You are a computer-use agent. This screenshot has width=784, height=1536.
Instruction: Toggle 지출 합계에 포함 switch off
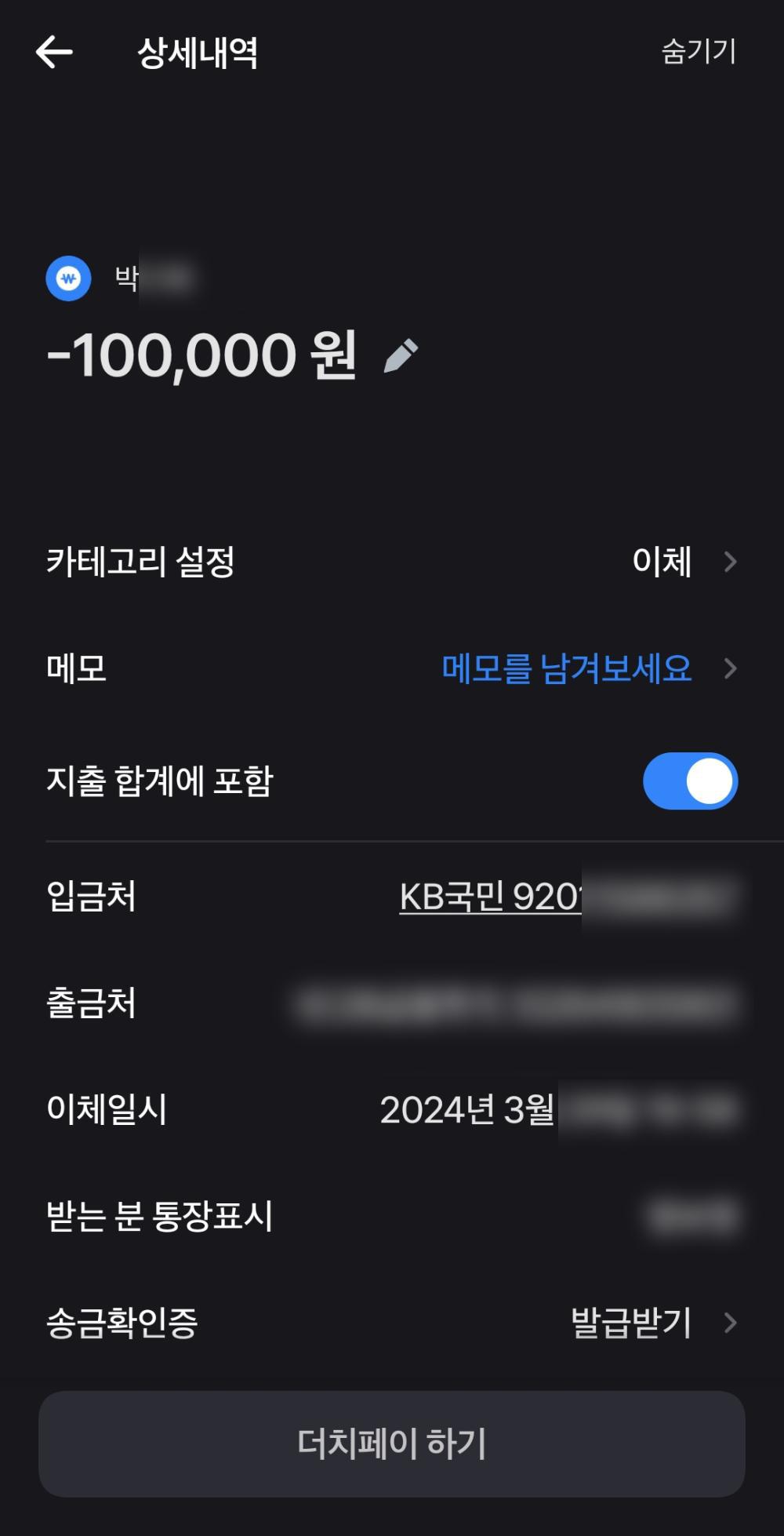[x=690, y=781]
